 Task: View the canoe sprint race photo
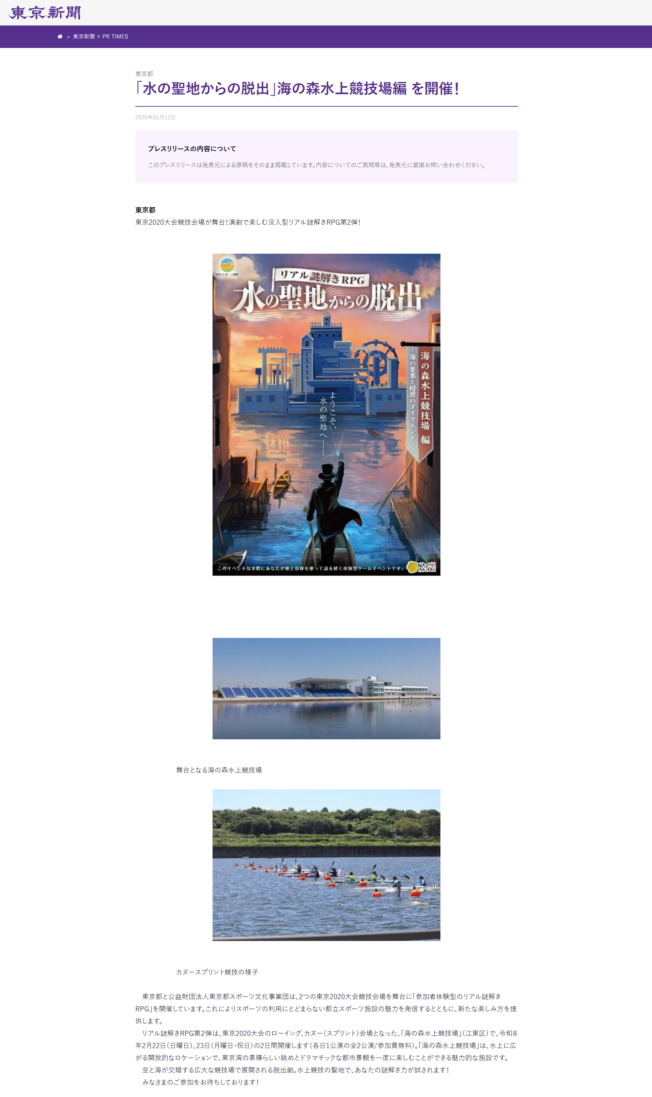326,864
